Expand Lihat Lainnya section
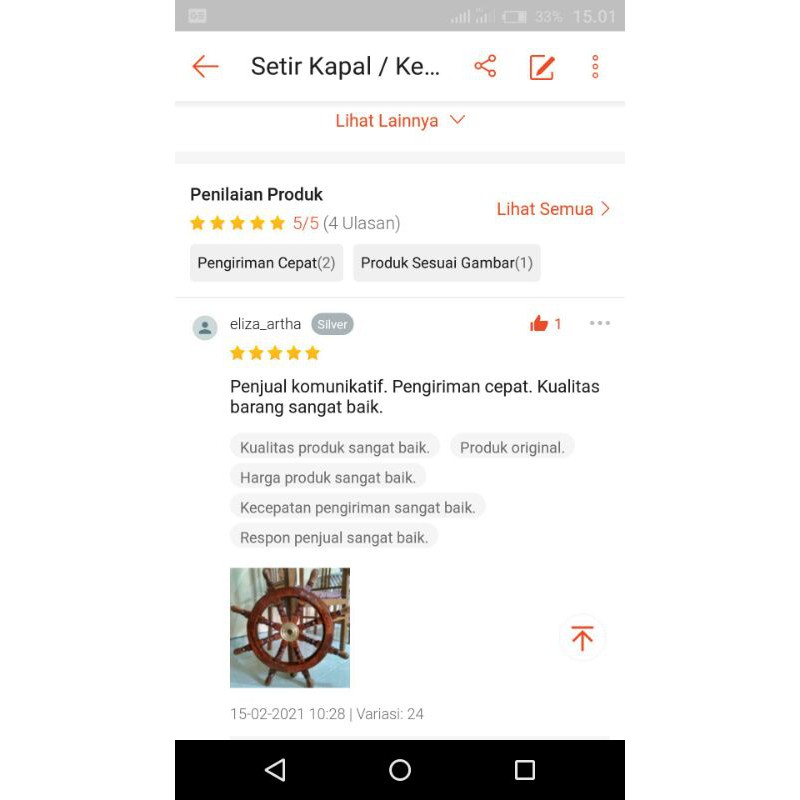The height and width of the screenshot is (800, 800). (400, 121)
